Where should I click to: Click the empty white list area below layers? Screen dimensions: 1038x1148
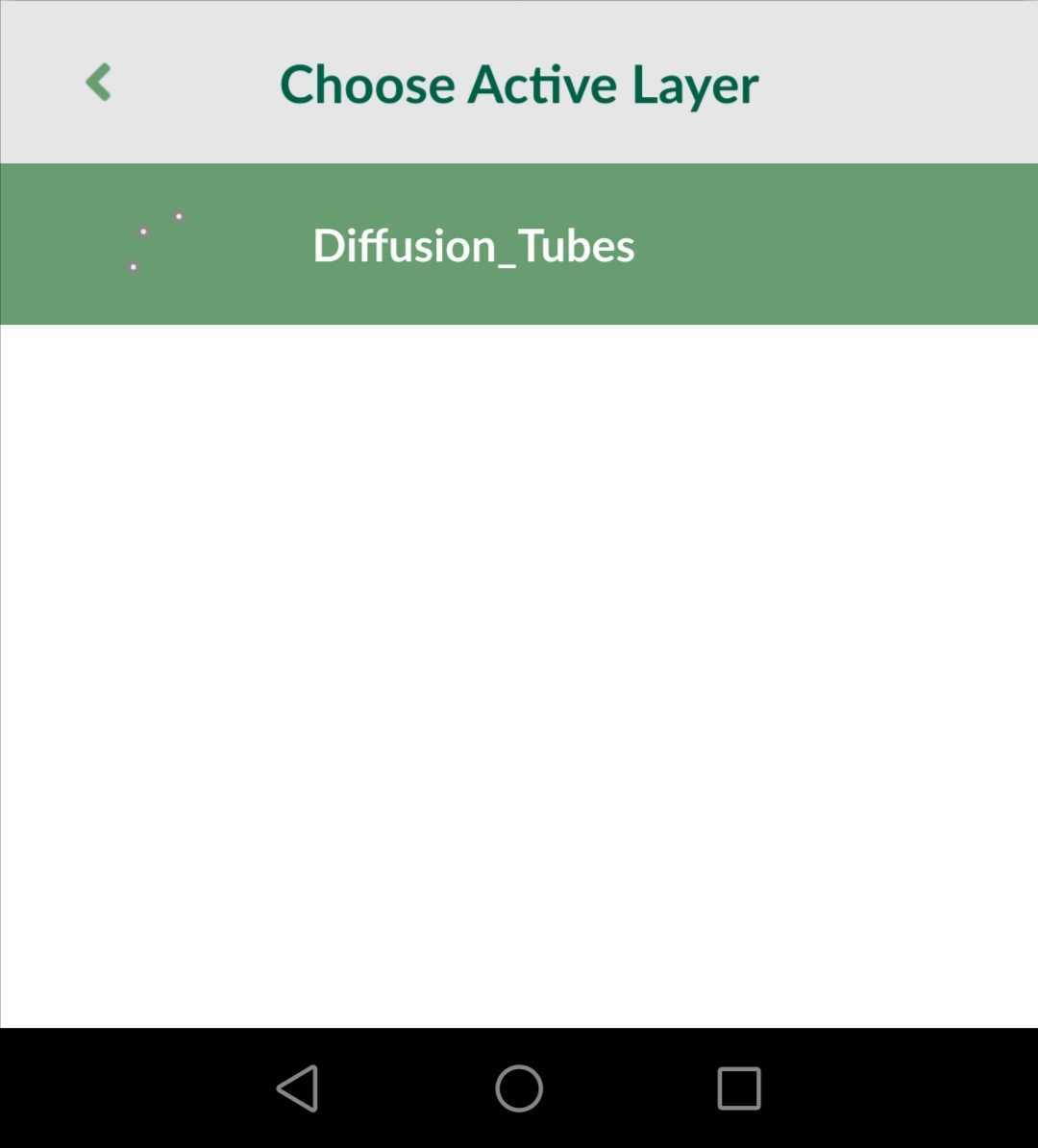tap(519, 672)
